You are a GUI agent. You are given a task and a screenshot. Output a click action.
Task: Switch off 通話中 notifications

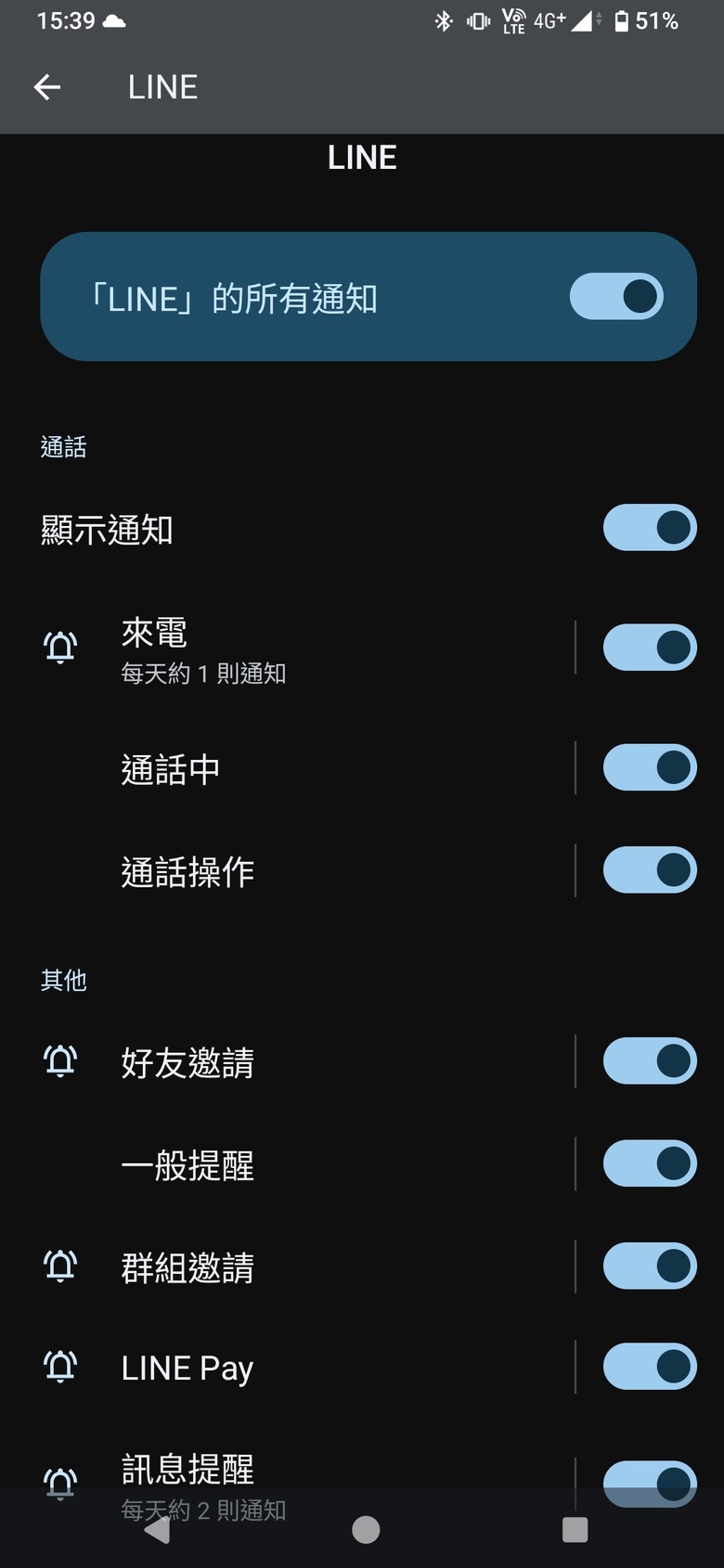pyautogui.click(x=650, y=767)
